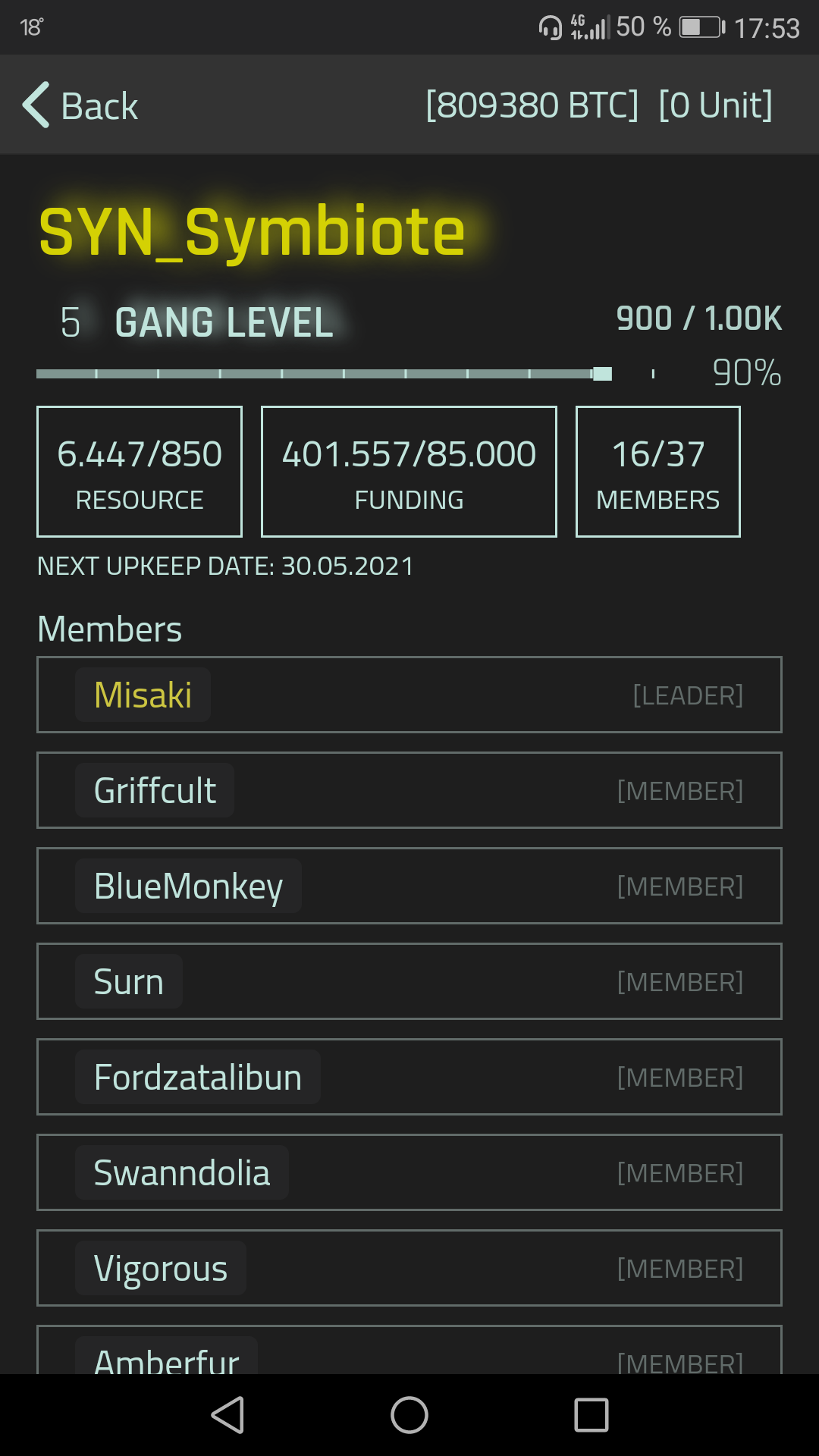The width and height of the screenshot is (819, 1456).
Task: Tap the system home button
Action: pos(409,1415)
